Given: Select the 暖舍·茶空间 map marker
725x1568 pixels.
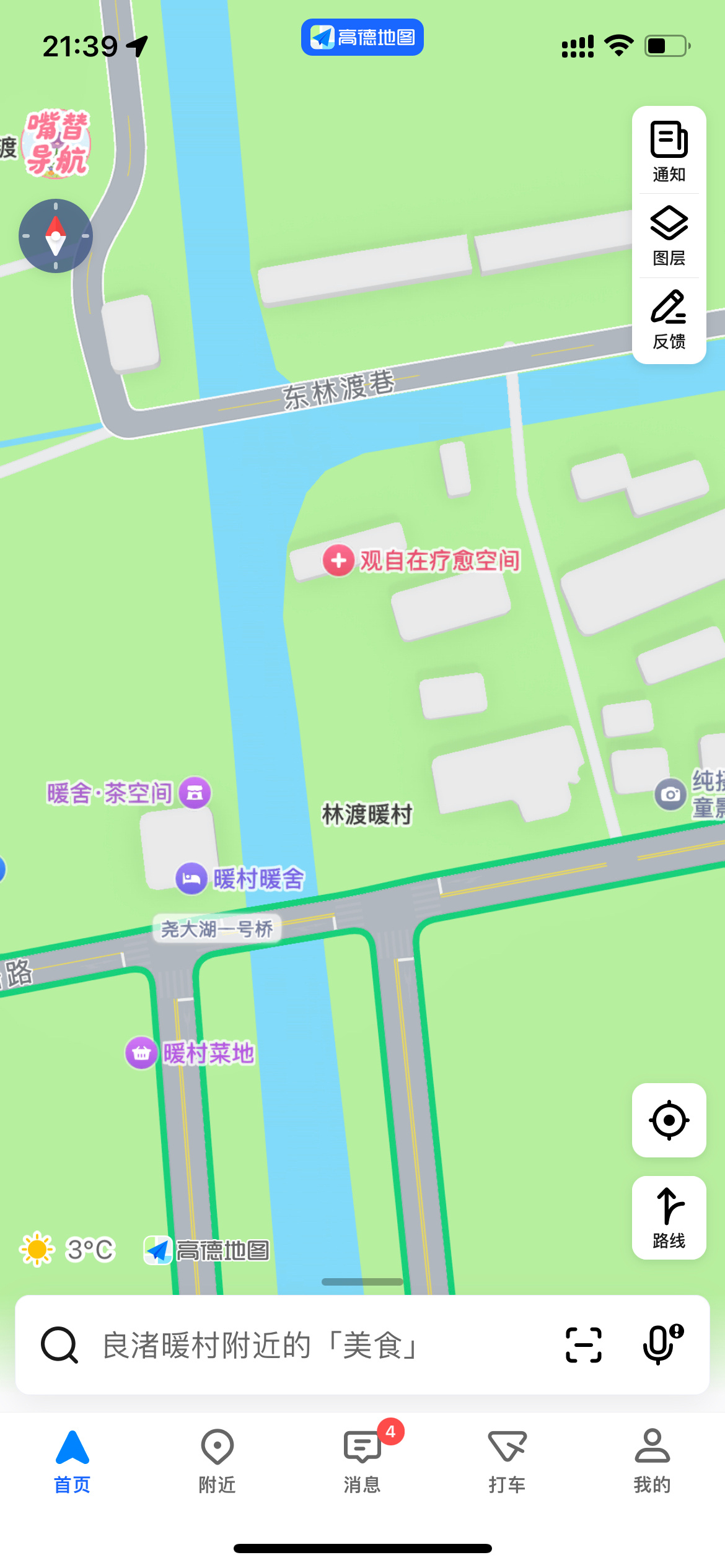Looking at the screenshot, I should tap(195, 793).
